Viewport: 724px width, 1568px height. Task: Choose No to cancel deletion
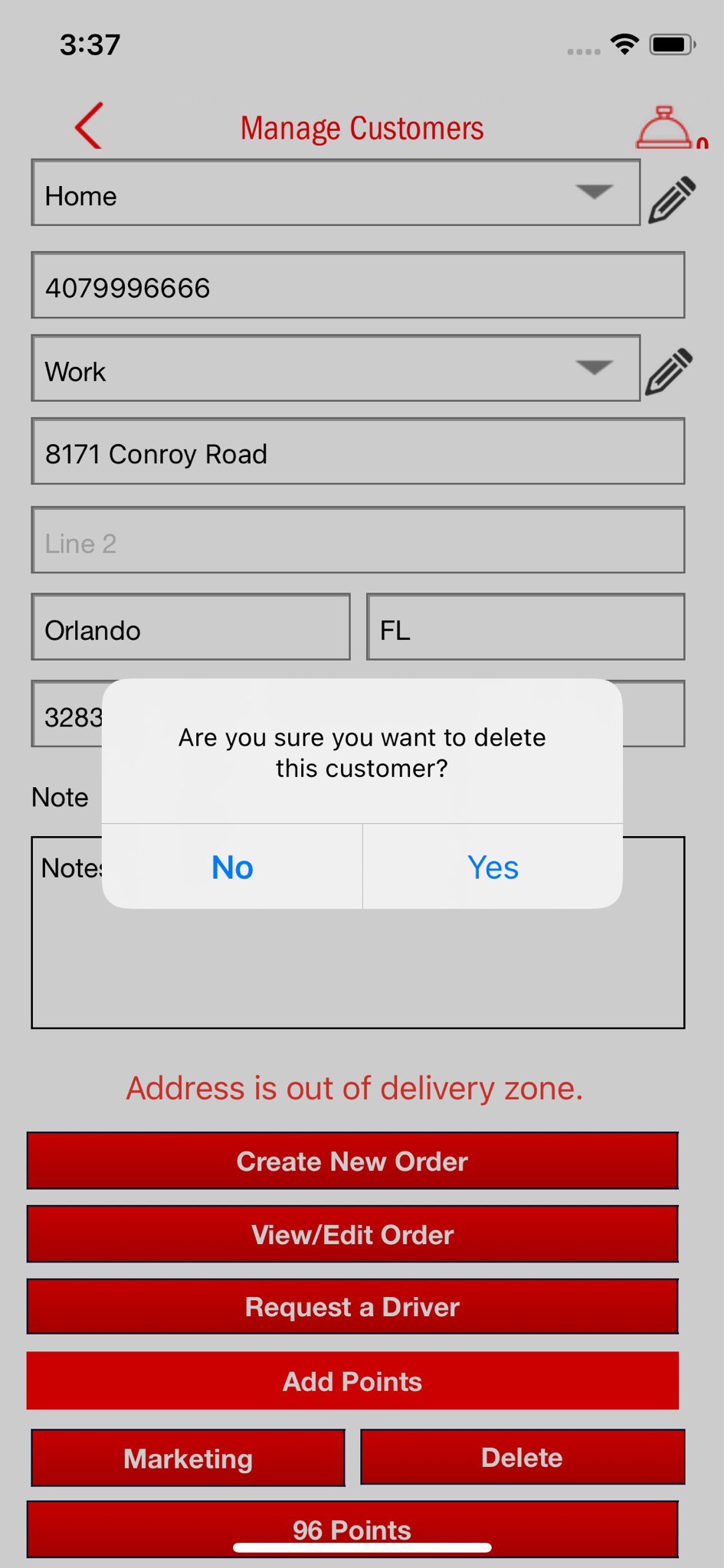[232, 867]
